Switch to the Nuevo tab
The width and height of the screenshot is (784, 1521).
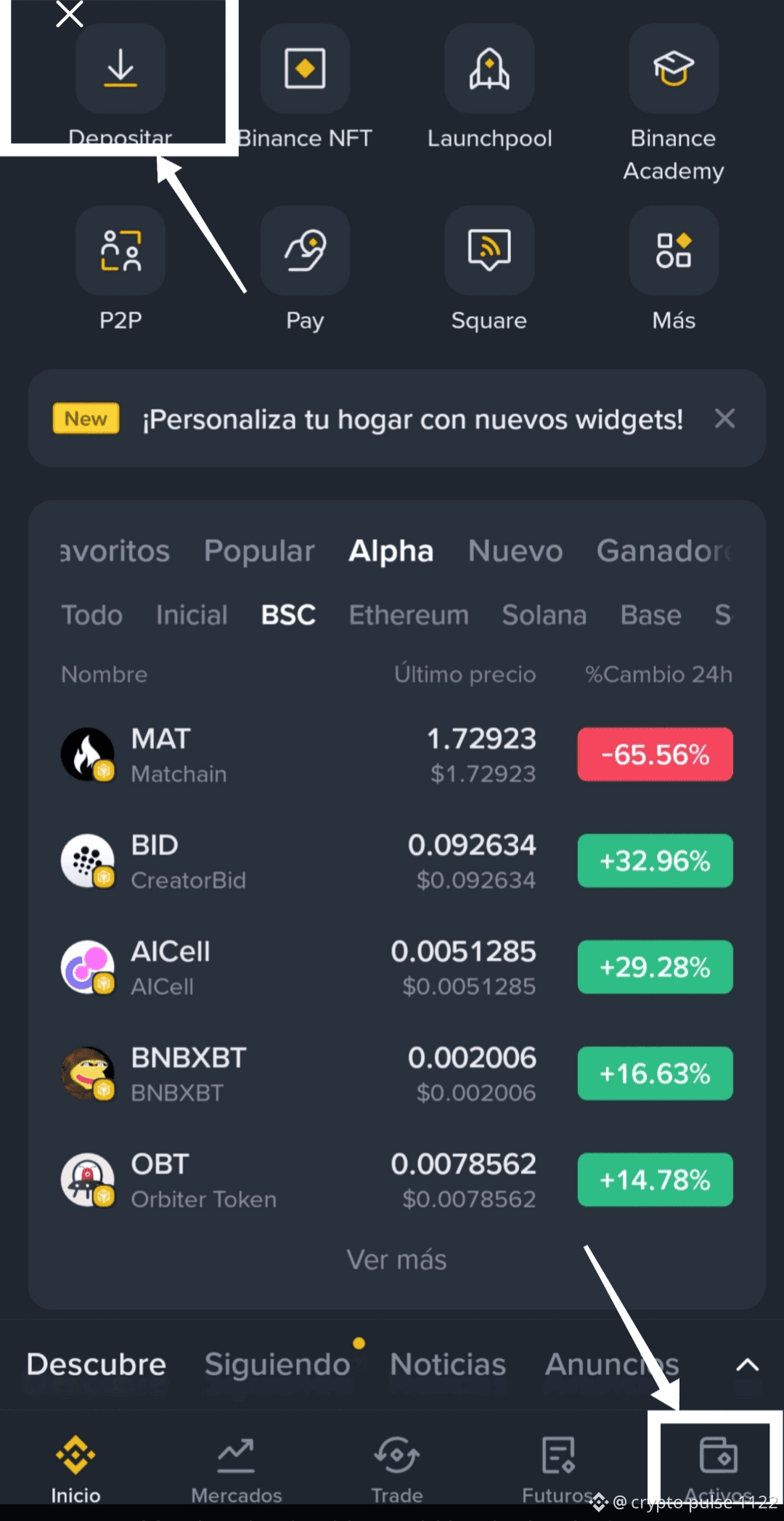(515, 551)
